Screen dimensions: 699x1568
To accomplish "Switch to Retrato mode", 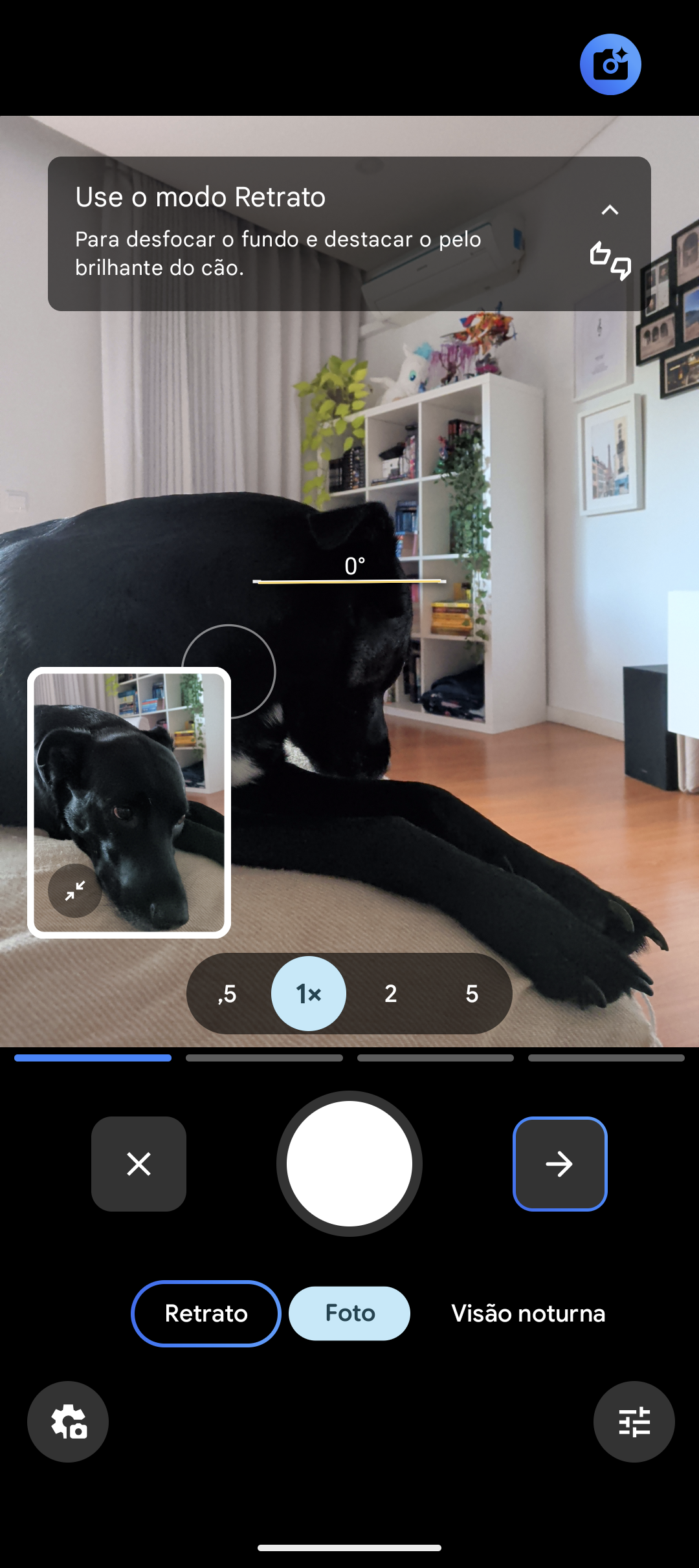I will [x=206, y=1313].
